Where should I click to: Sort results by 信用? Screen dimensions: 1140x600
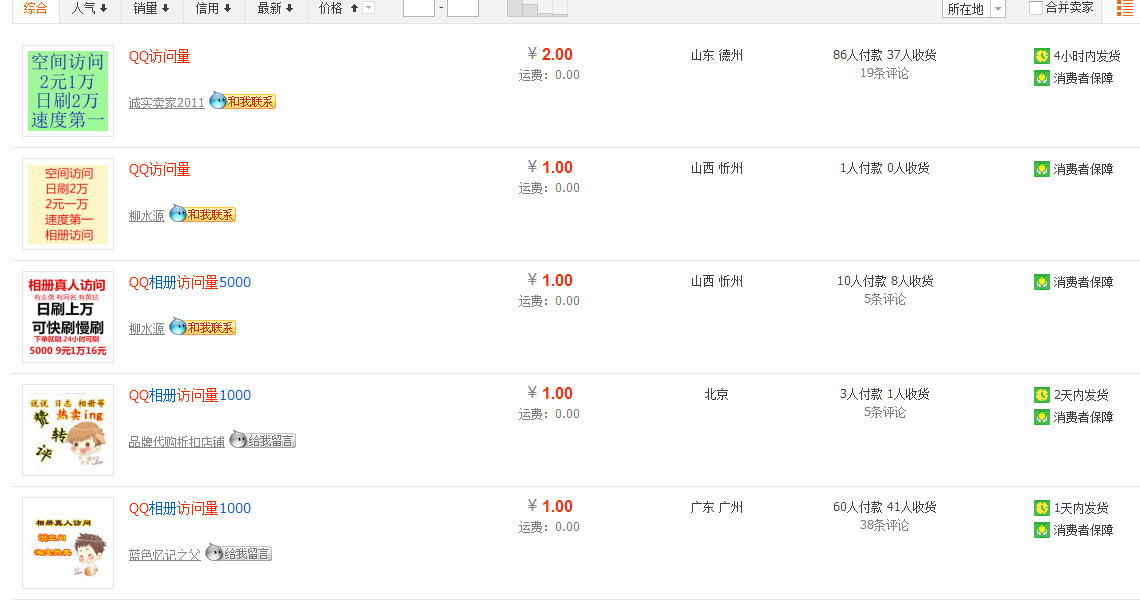click(x=213, y=8)
